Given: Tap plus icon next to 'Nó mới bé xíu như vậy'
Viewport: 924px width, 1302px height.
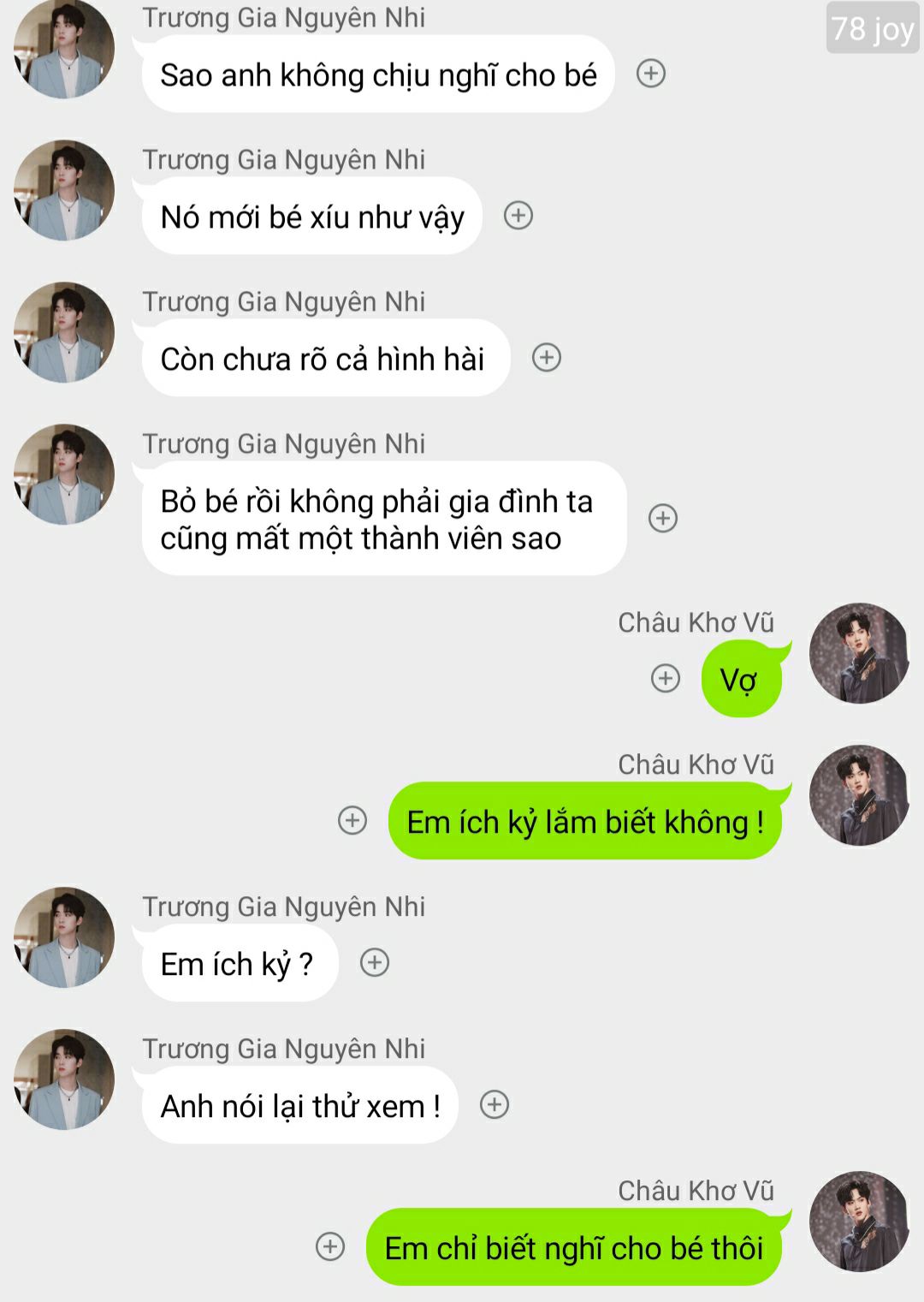Looking at the screenshot, I should [x=518, y=216].
